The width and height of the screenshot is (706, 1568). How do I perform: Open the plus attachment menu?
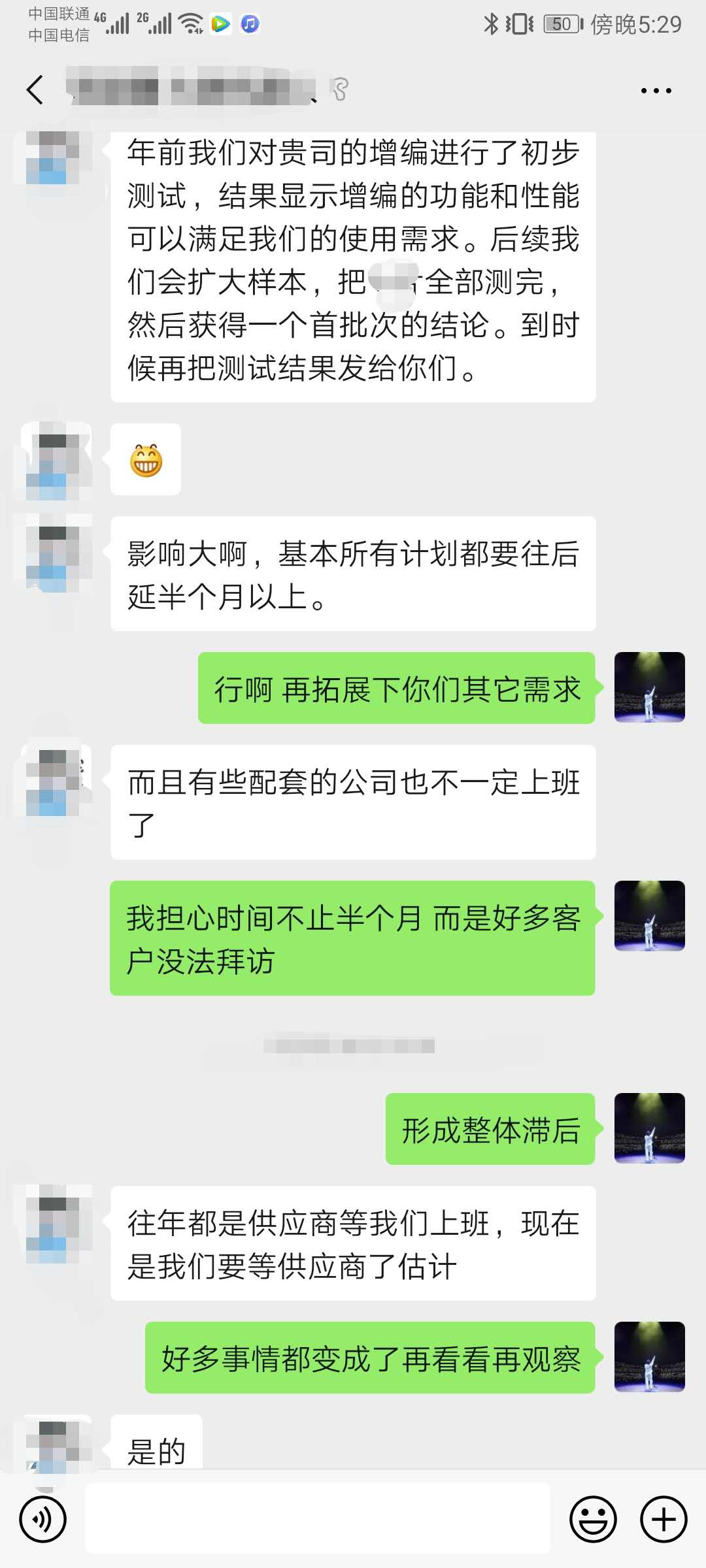[x=663, y=1519]
